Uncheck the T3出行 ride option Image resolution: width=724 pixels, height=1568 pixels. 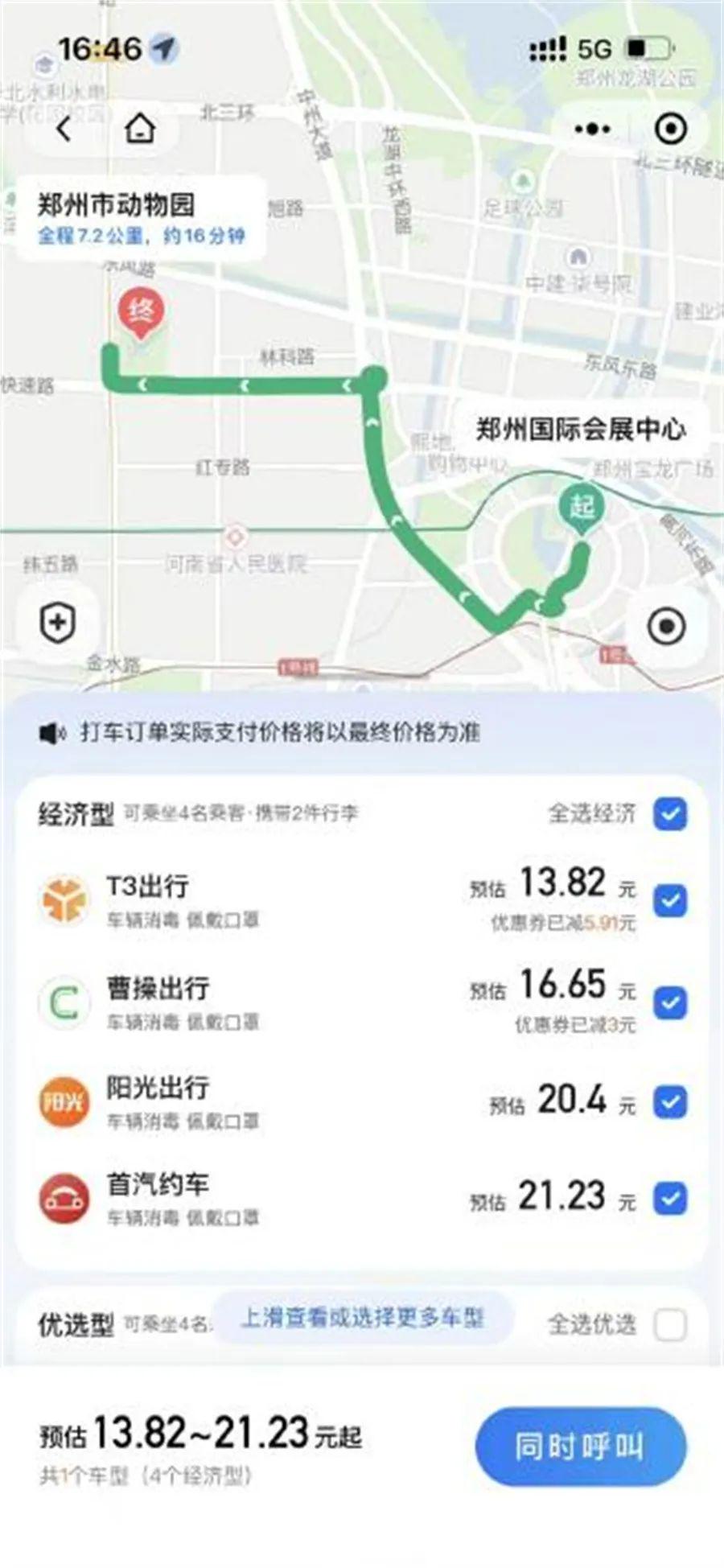tap(669, 900)
